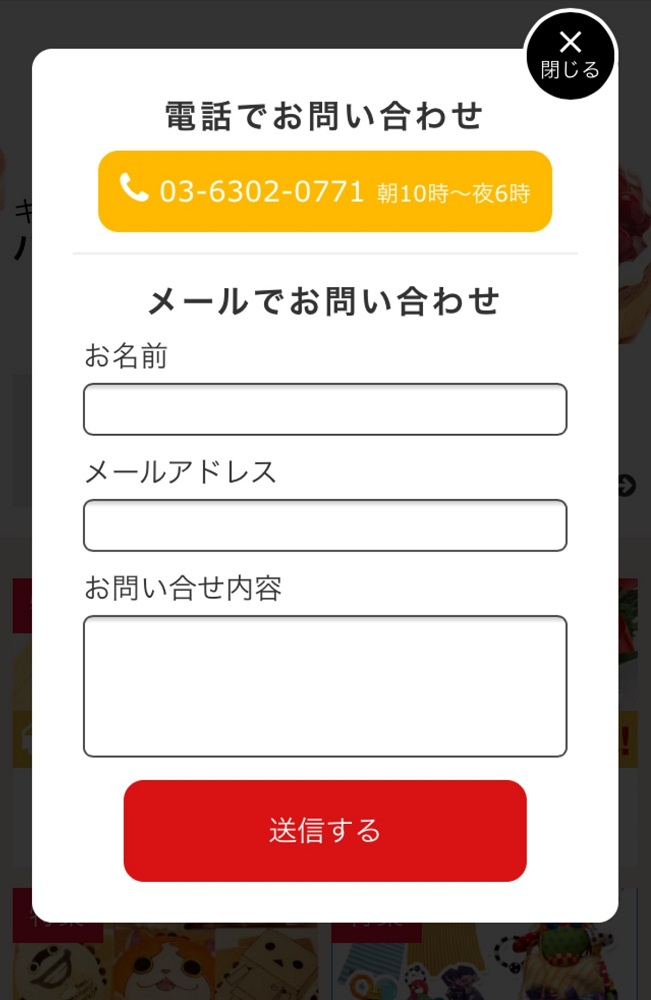Focus the お名前 name field

325,409
